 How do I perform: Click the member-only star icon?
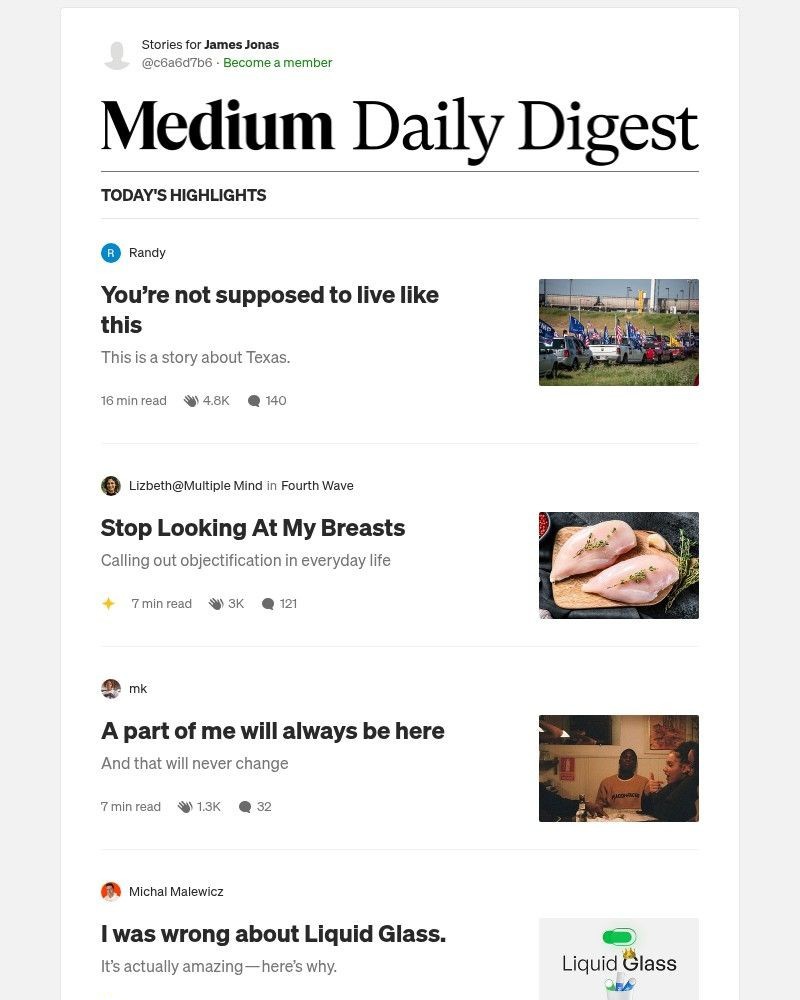[109, 603]
